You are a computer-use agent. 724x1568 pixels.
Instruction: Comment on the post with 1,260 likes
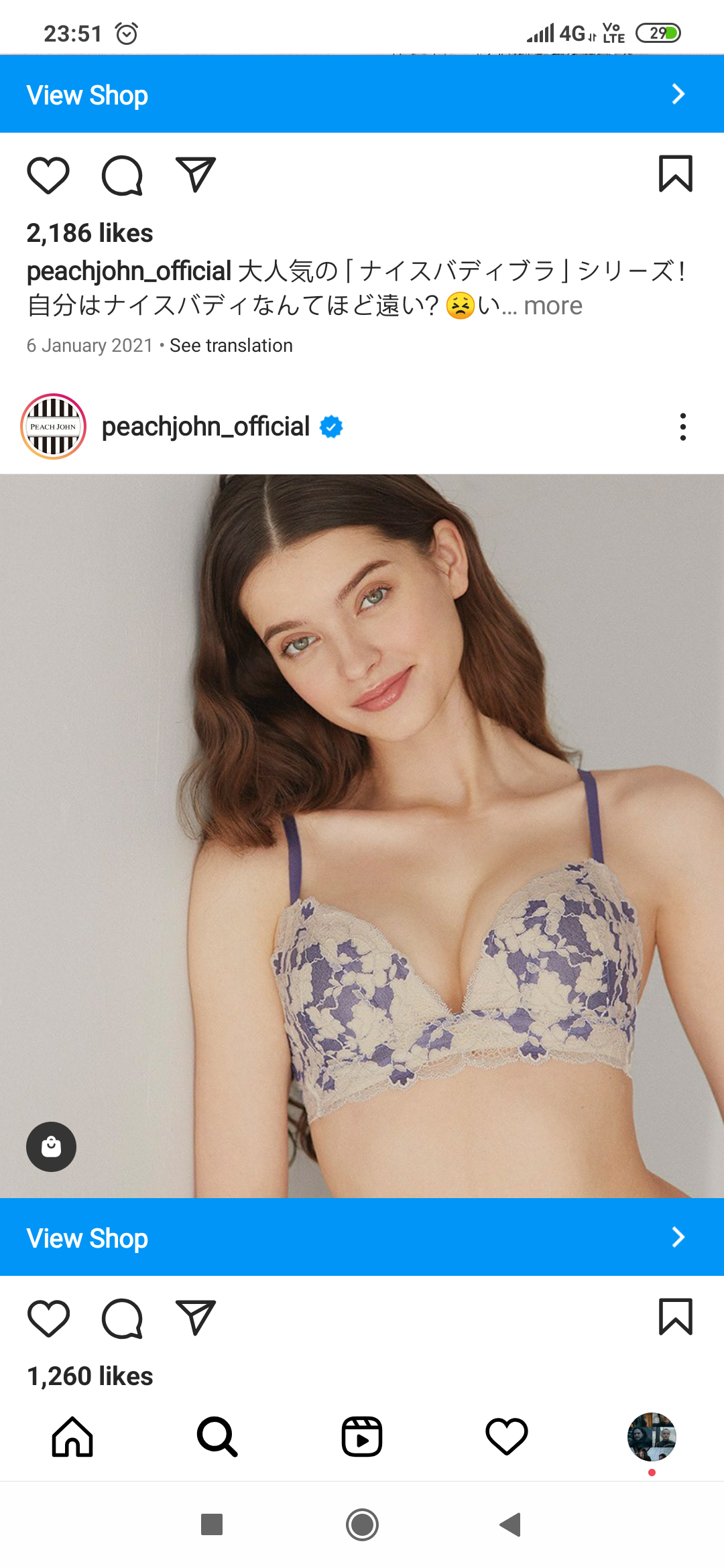click(122, 1319)
